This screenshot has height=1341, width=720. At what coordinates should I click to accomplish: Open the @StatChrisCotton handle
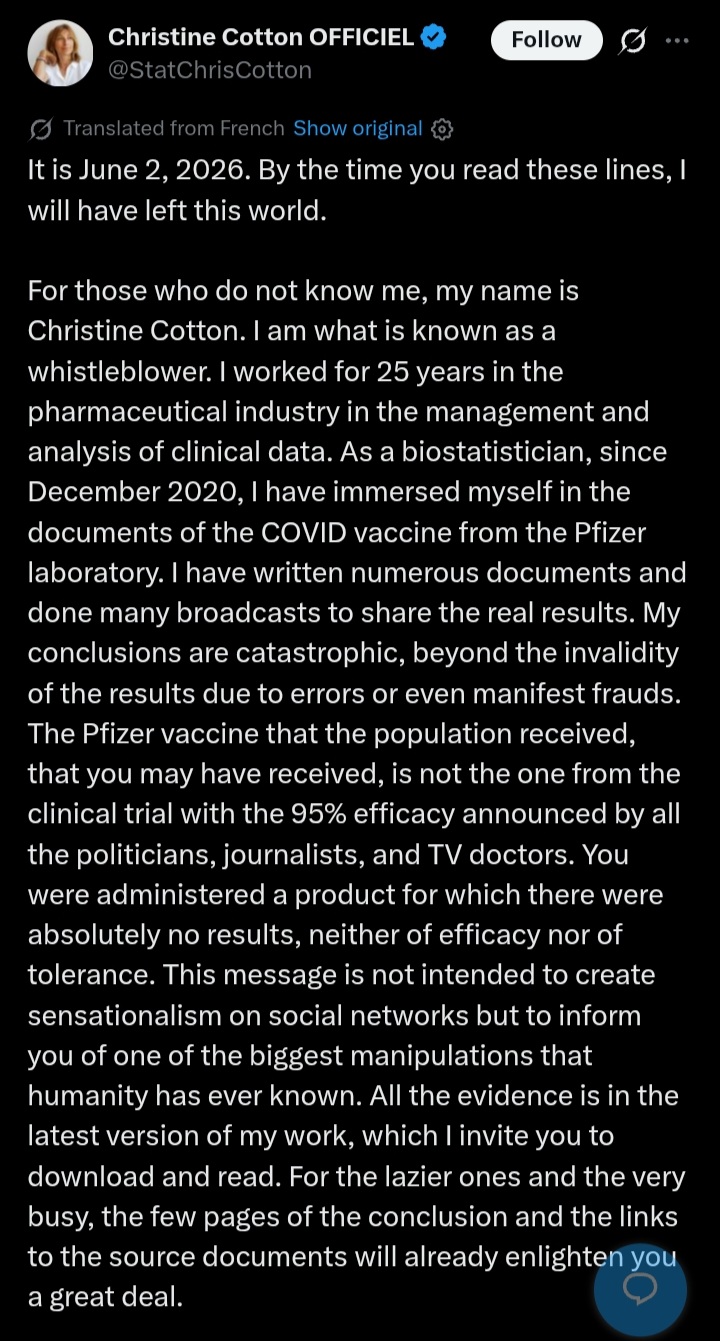click(209, 70)
